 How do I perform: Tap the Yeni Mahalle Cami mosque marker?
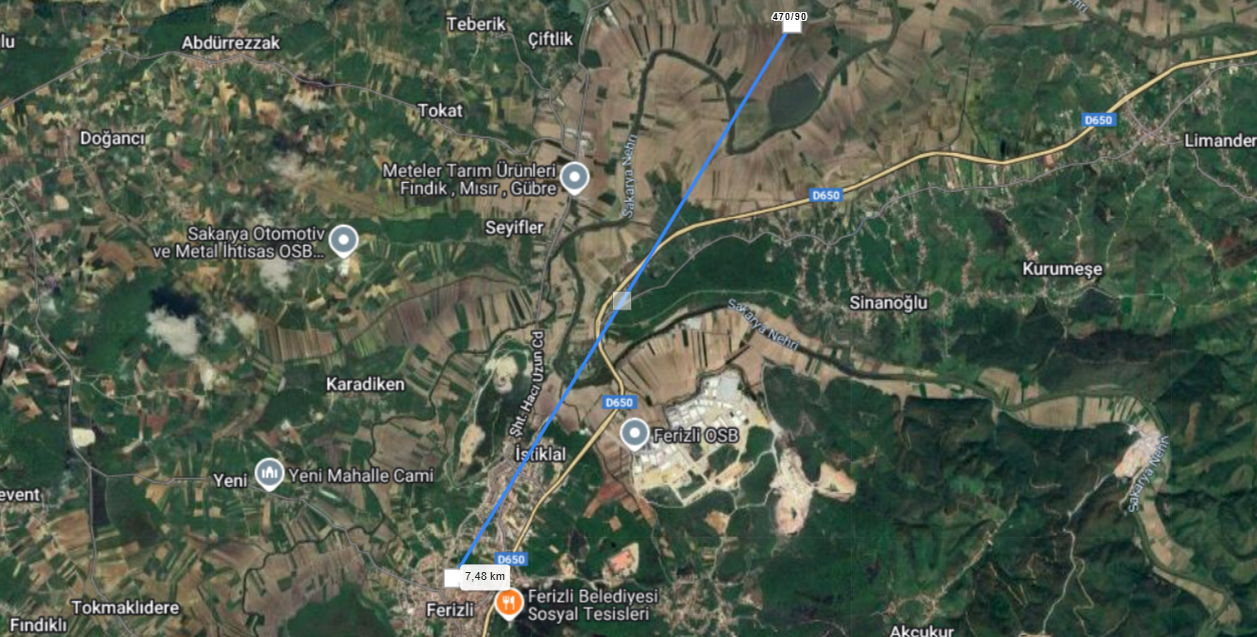[x=269, y=473]
